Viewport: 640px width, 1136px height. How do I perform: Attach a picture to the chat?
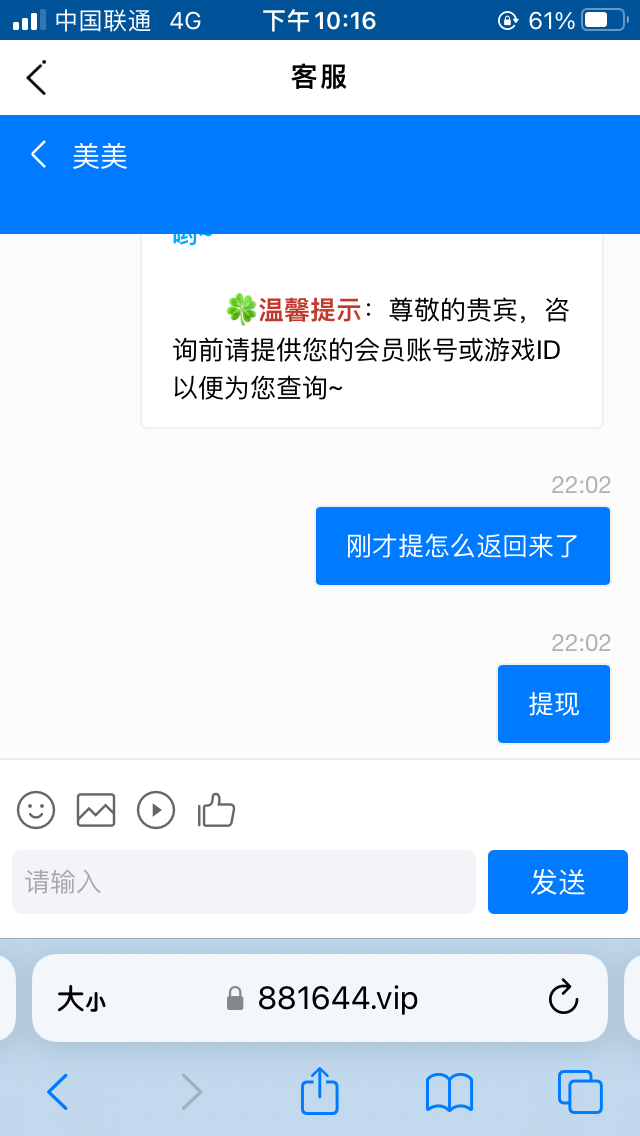click(96, 809)
